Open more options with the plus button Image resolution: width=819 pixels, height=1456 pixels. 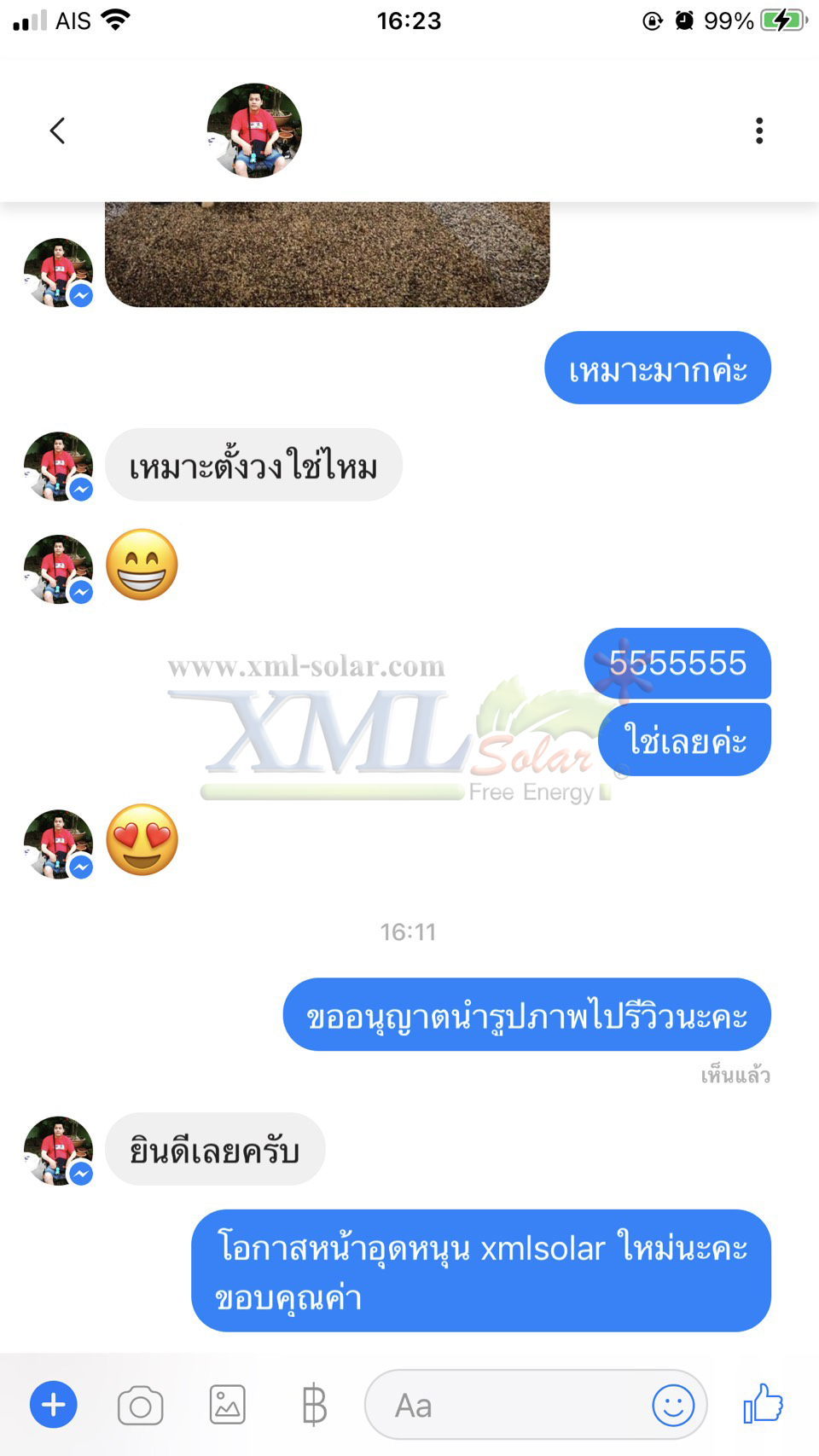53,1405
